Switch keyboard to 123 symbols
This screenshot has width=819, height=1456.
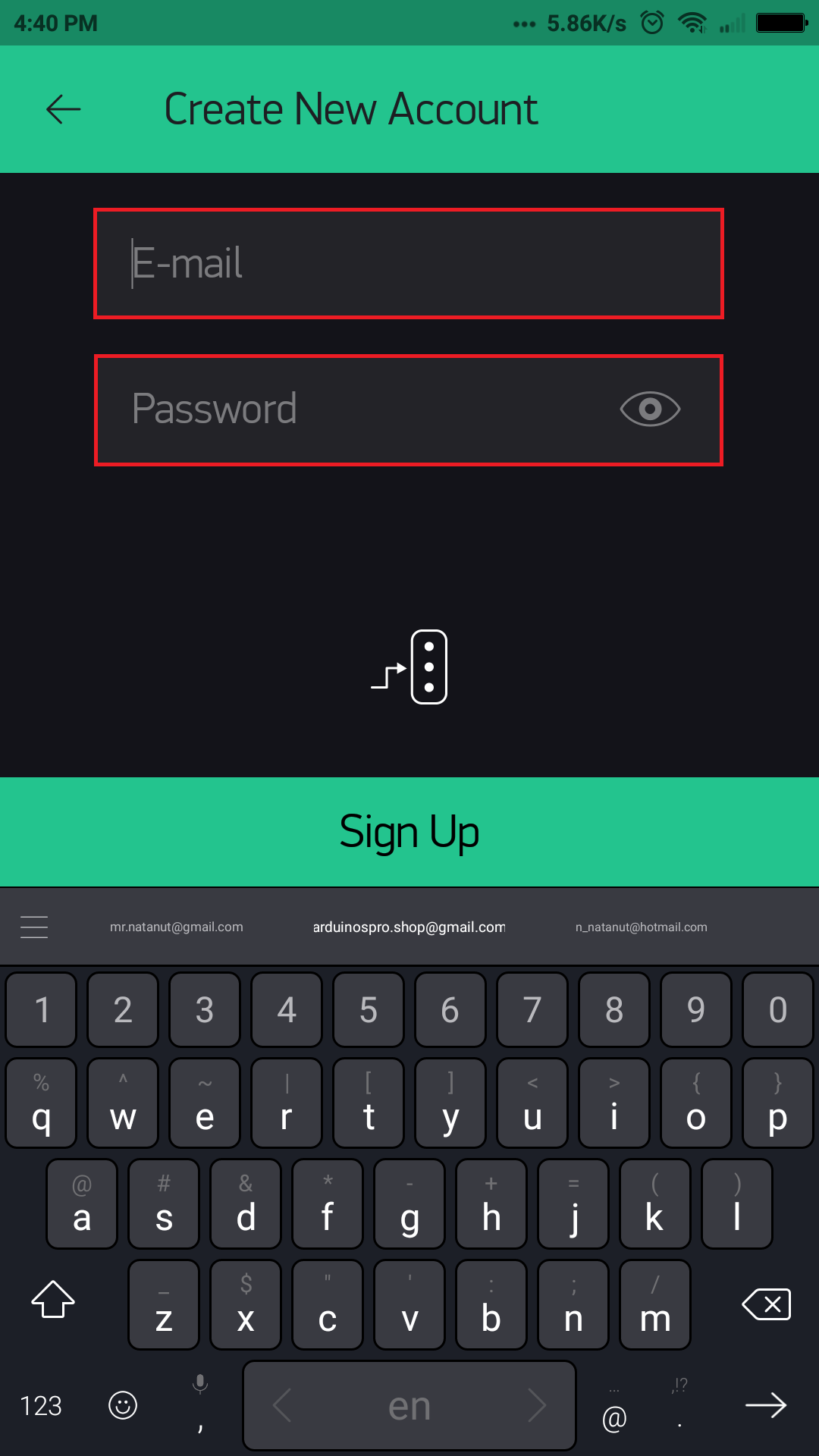[41, 1406]
